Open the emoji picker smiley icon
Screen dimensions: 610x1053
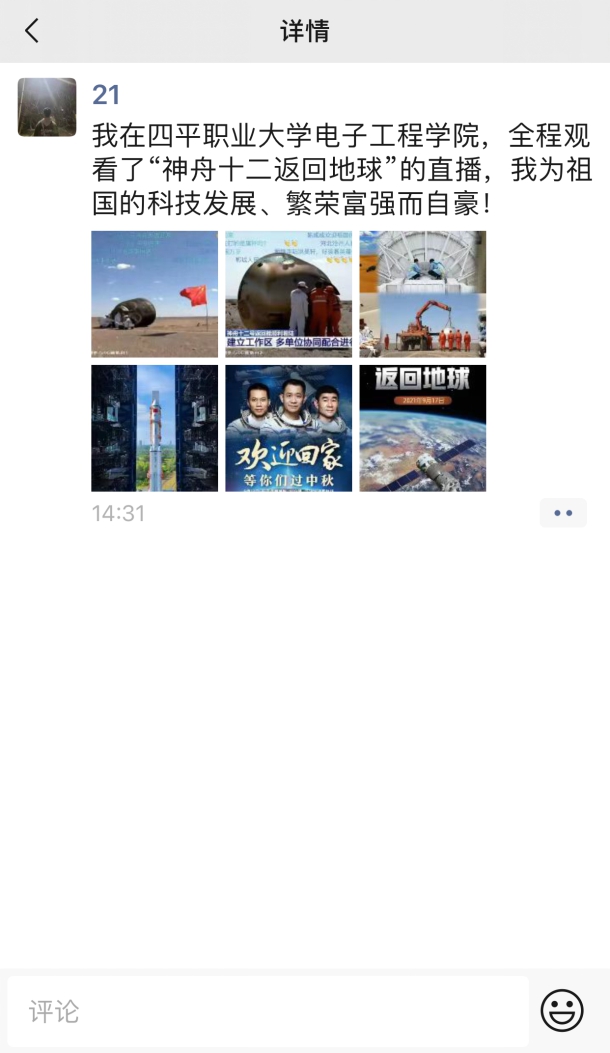pyautogui.click(x=562, y=1011)
